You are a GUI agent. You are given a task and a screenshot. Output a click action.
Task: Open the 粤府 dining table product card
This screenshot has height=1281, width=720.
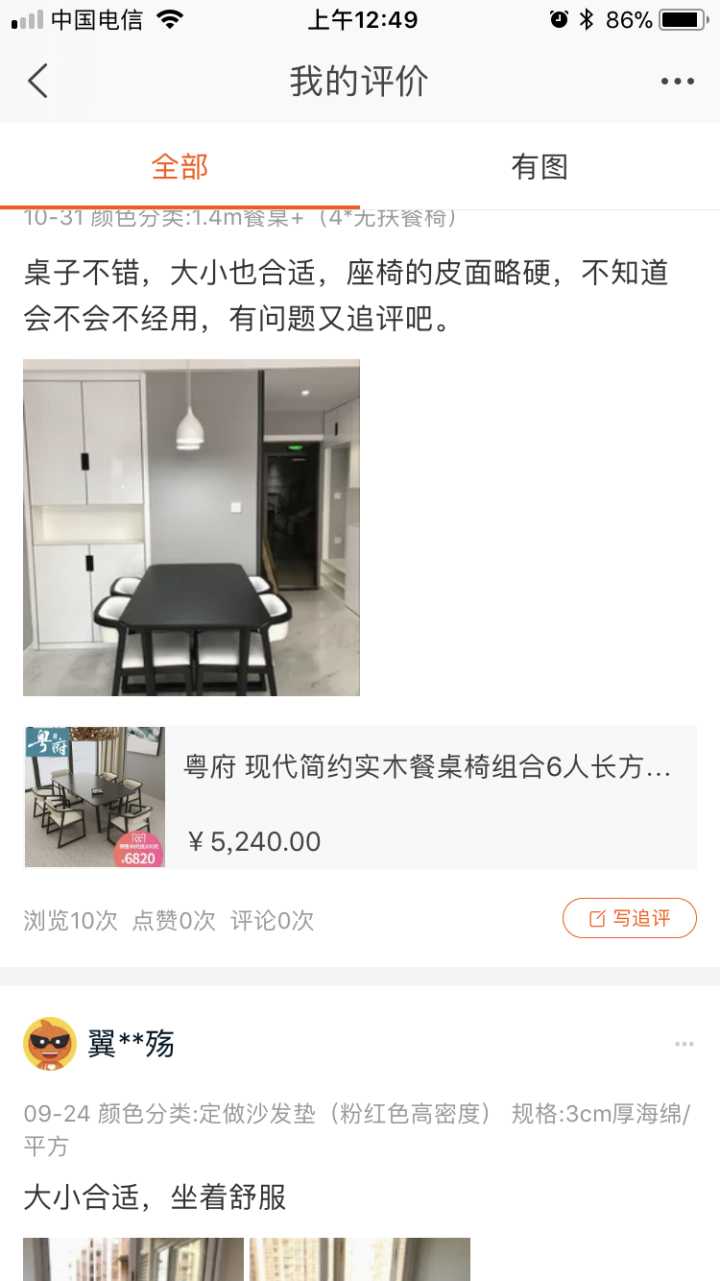point(360,797)
